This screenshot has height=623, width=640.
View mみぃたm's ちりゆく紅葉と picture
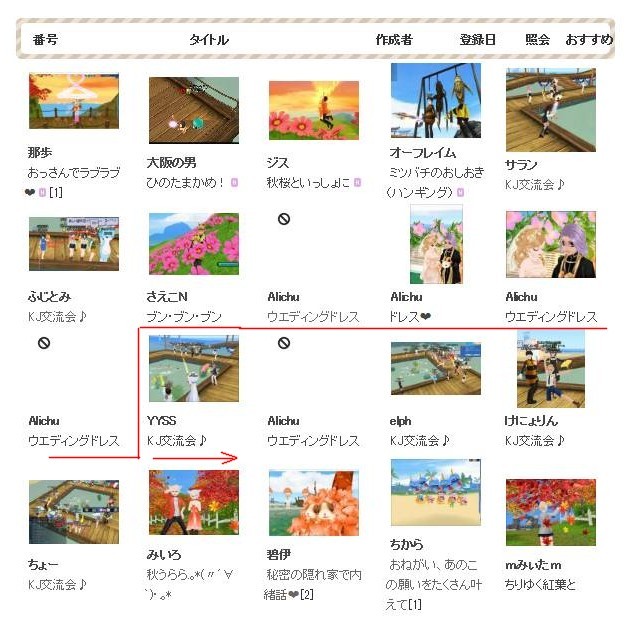(550, 512)
